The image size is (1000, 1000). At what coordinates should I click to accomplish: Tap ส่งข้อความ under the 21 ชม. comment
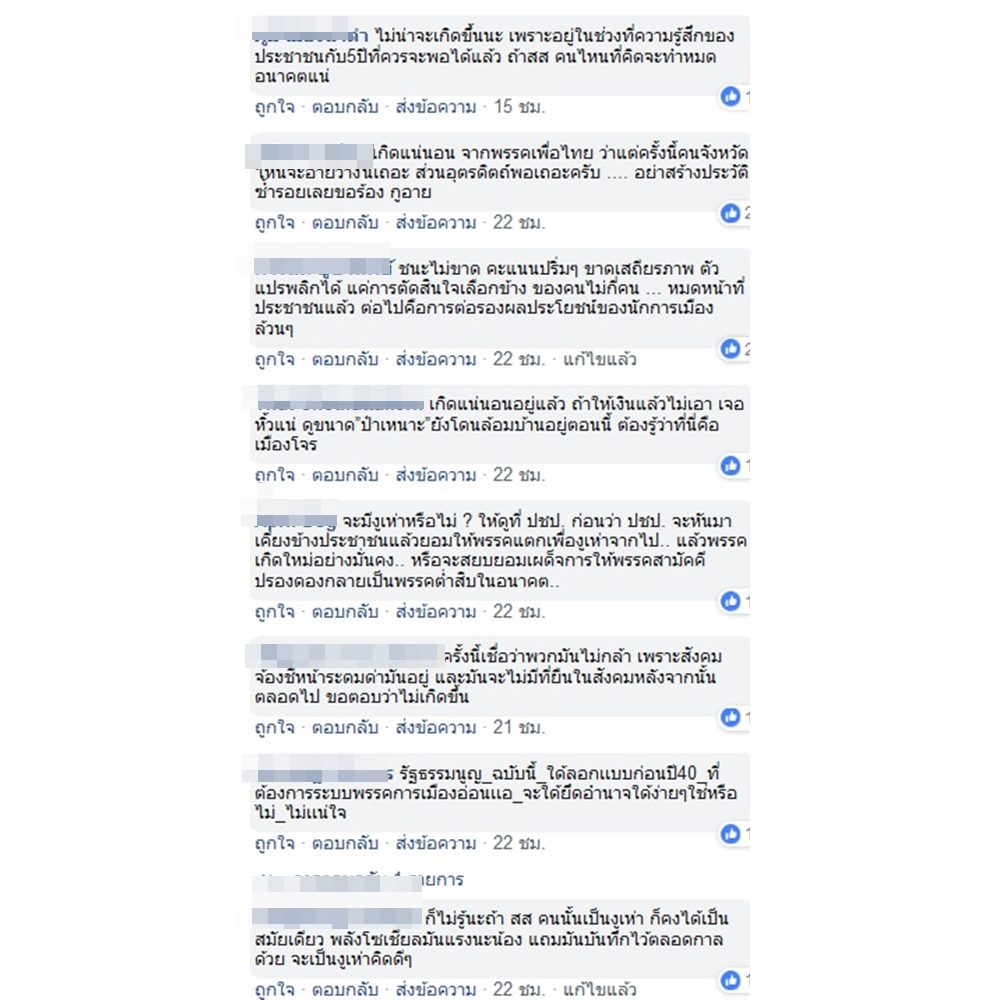pyautogui.click(x=436, y=728)
